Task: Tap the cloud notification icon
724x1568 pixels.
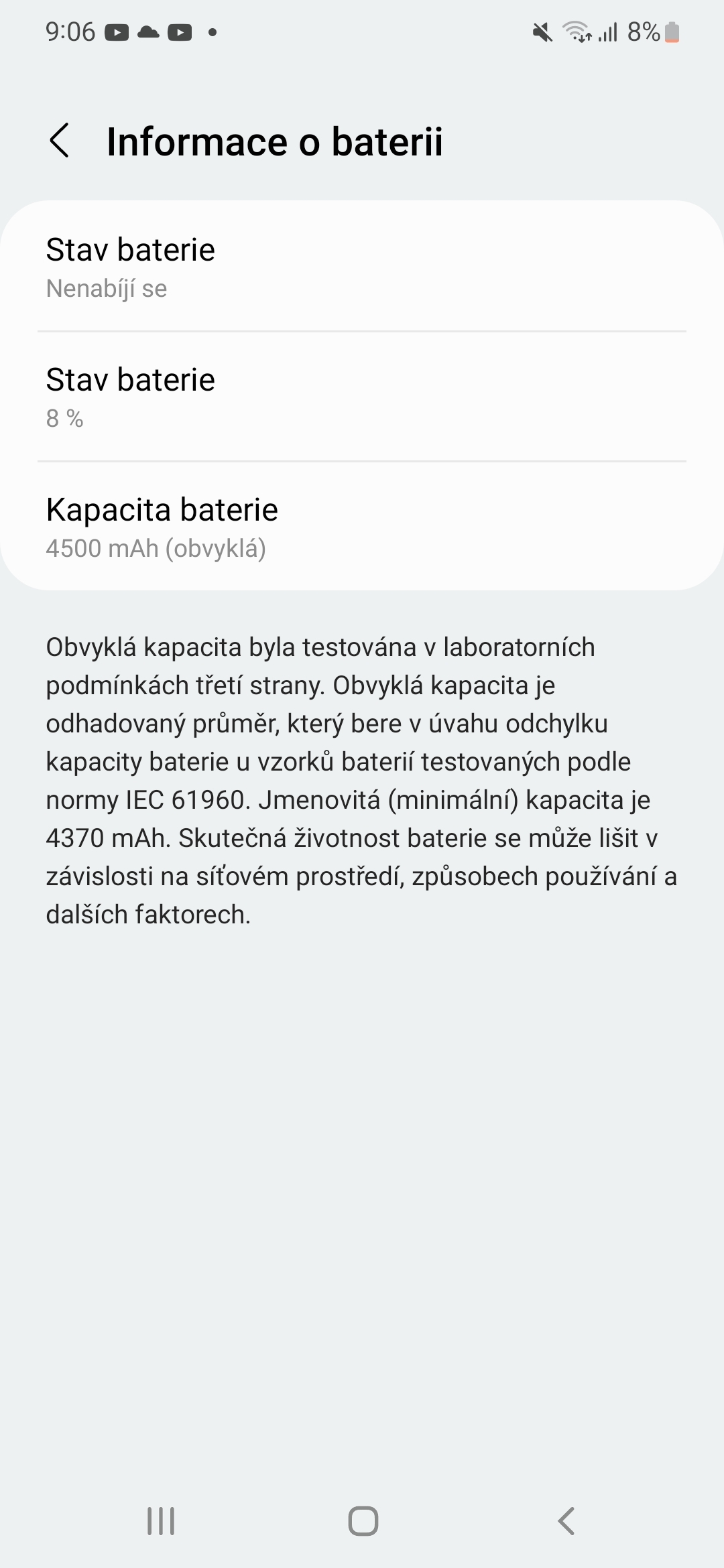Action: click(x=148, y=31)
